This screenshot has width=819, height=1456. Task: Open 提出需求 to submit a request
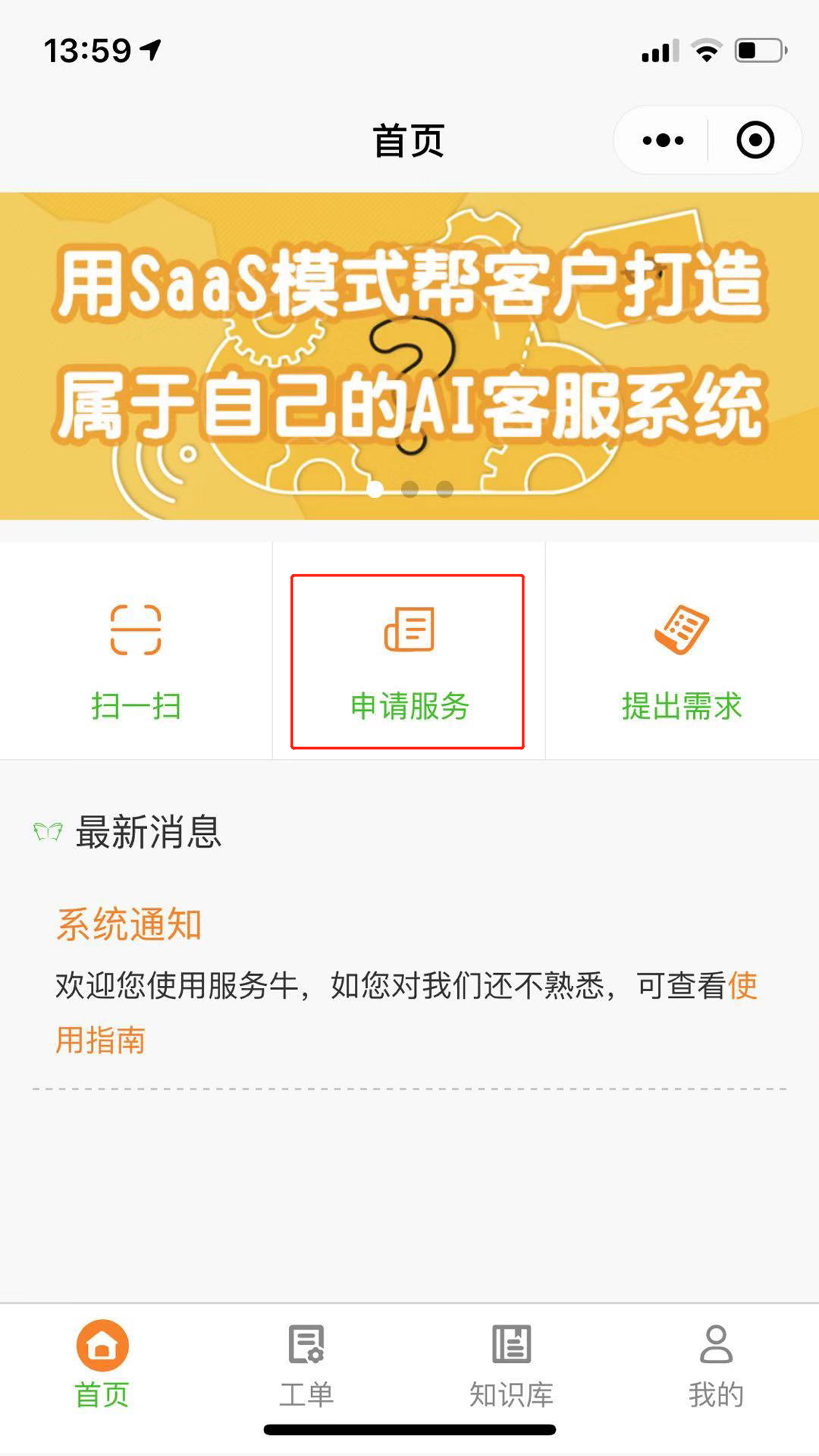pyautogui.click(x=682, y=659)
